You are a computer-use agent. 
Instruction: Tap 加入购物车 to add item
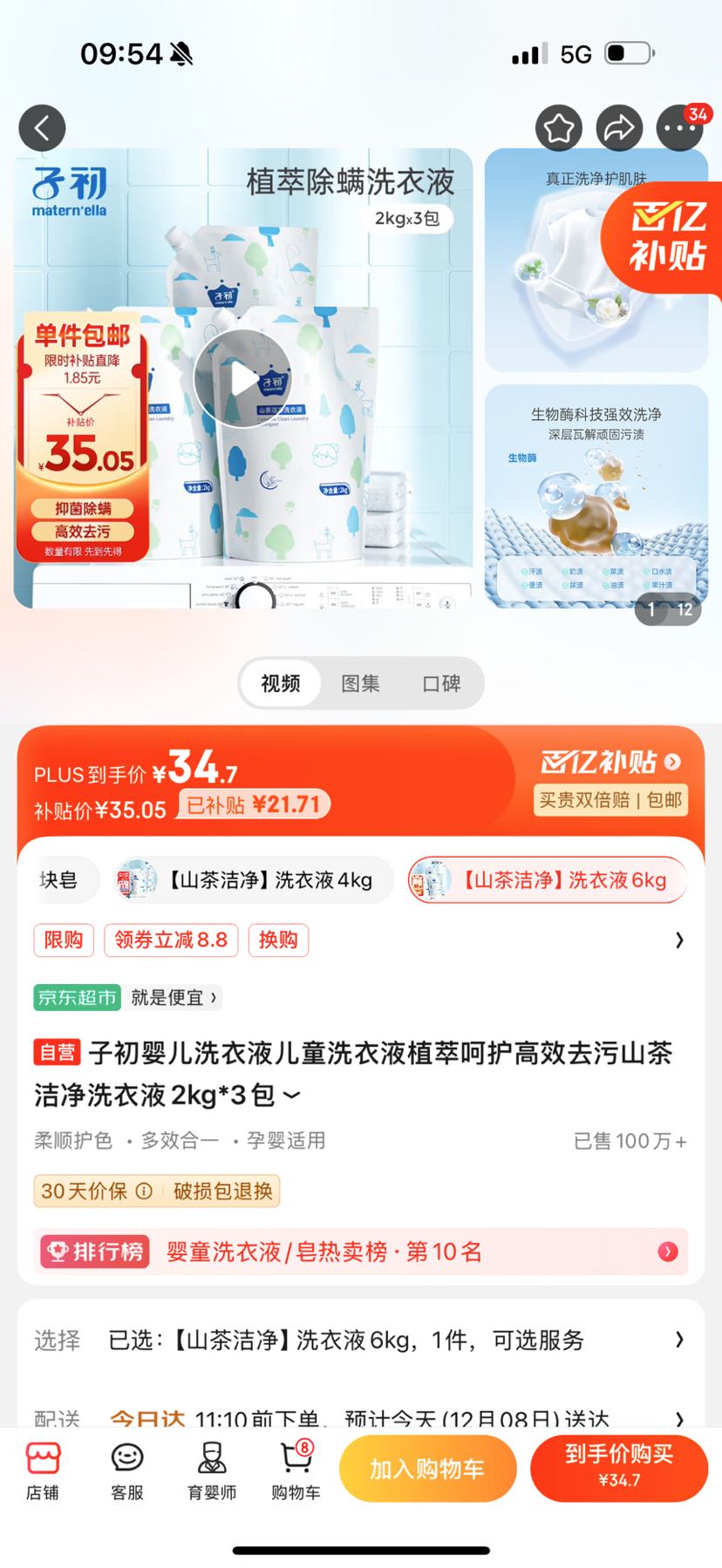427,1469
